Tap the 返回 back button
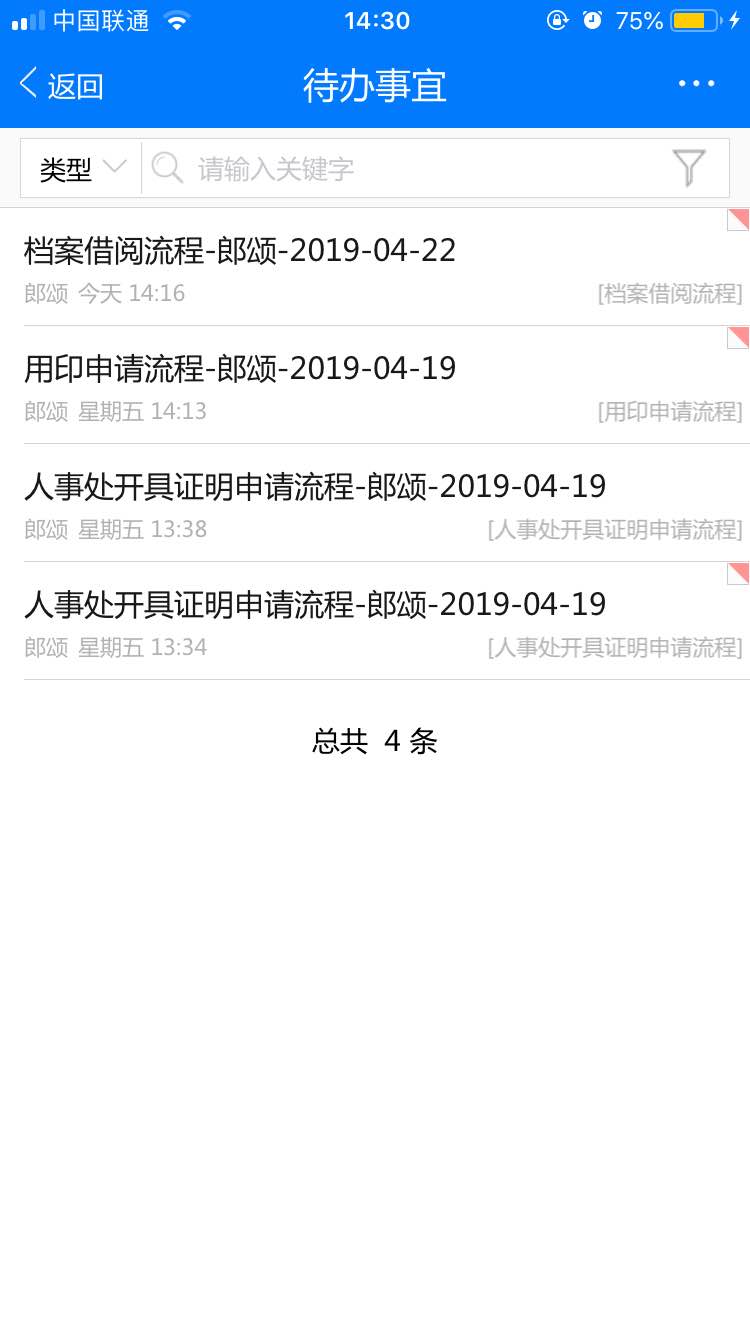This screenshot has width=750, height=1334. pyautogui.click(x=62, y=86)
